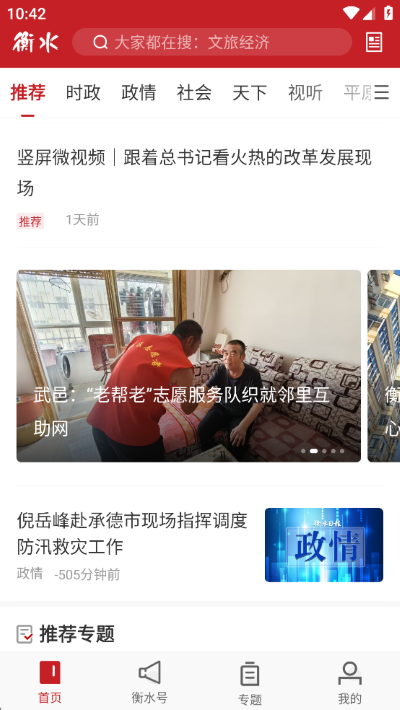Select the 社会 tab
The image size is (400, 710).
tap(194, 93)
